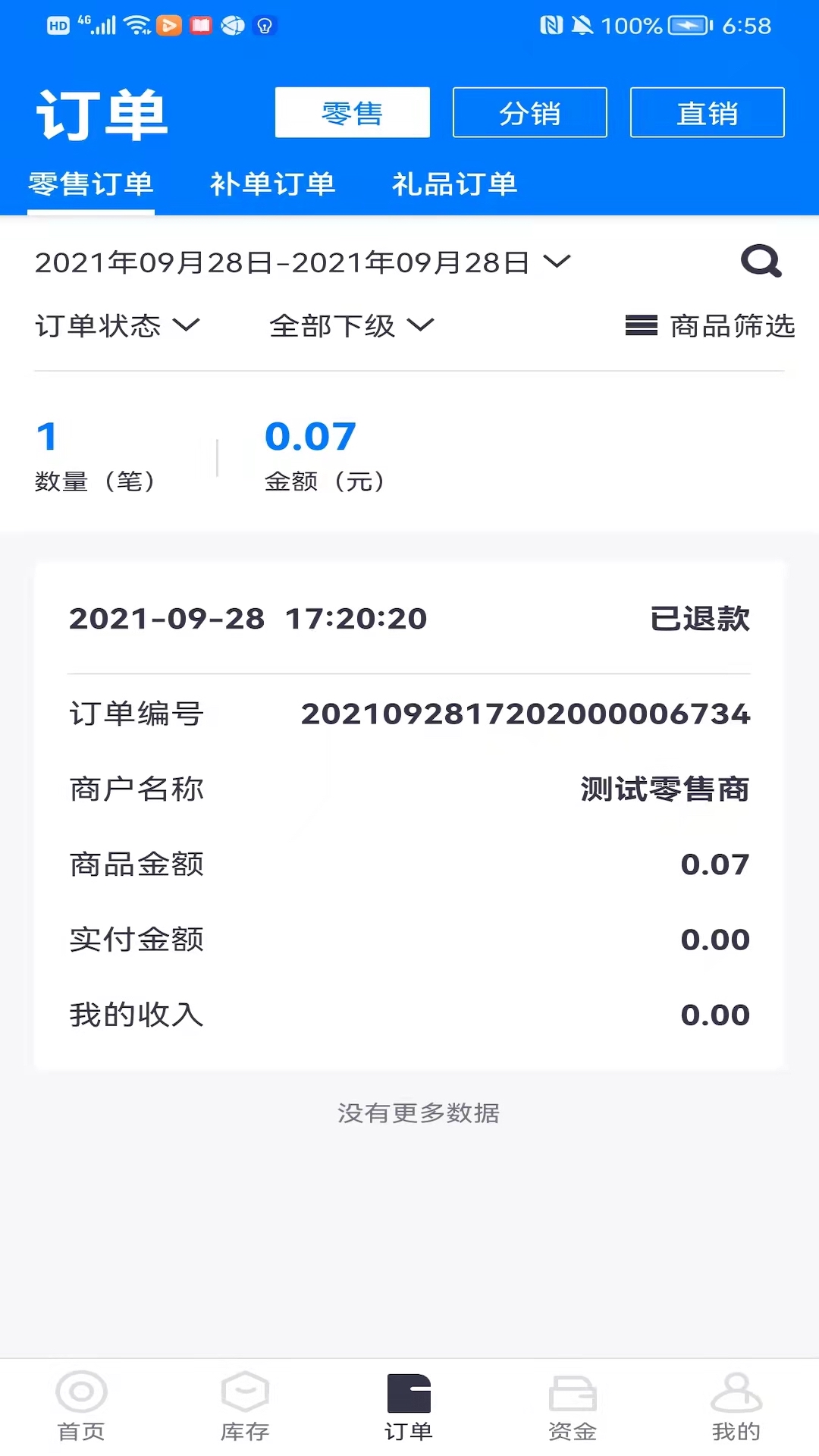Screen dimensions: 819x1456
Task: Select the 零售 button
Action: click(x=353, y=113)
